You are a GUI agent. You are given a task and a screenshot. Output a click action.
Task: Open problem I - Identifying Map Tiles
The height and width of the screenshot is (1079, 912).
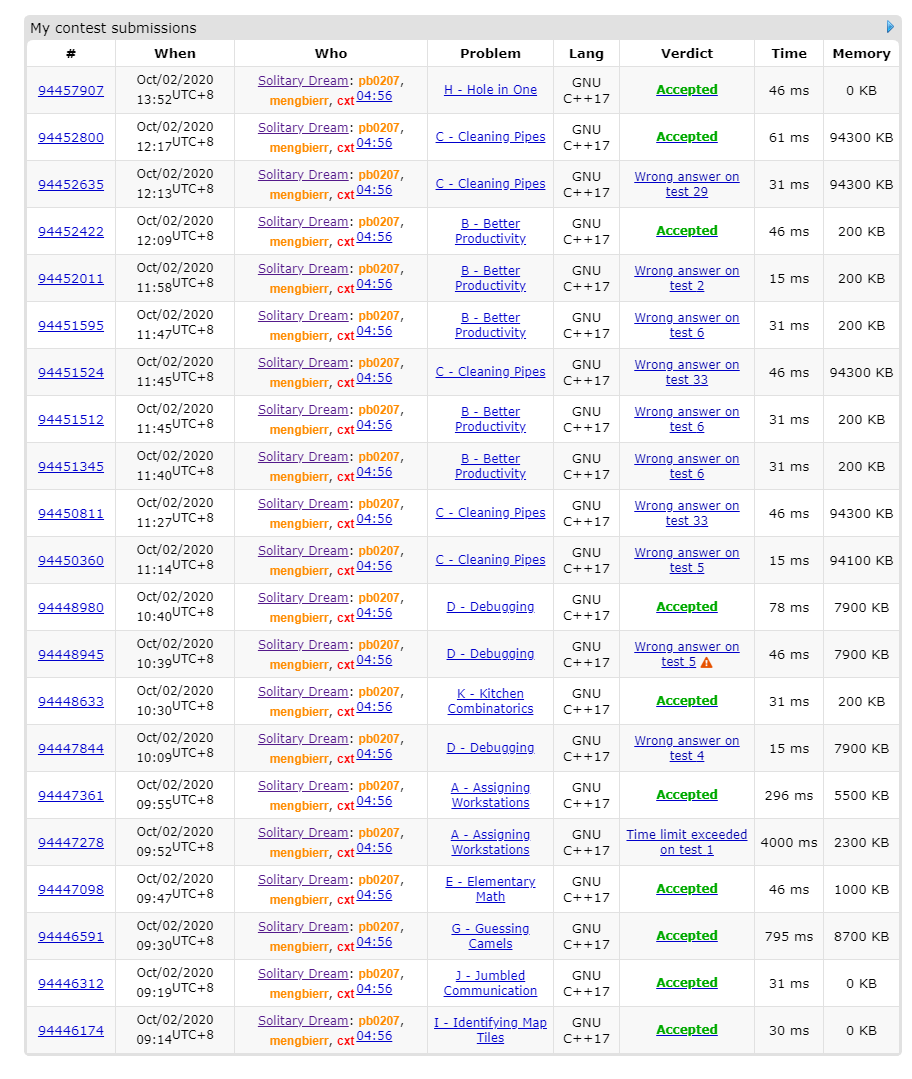(x=490, y=1030)
